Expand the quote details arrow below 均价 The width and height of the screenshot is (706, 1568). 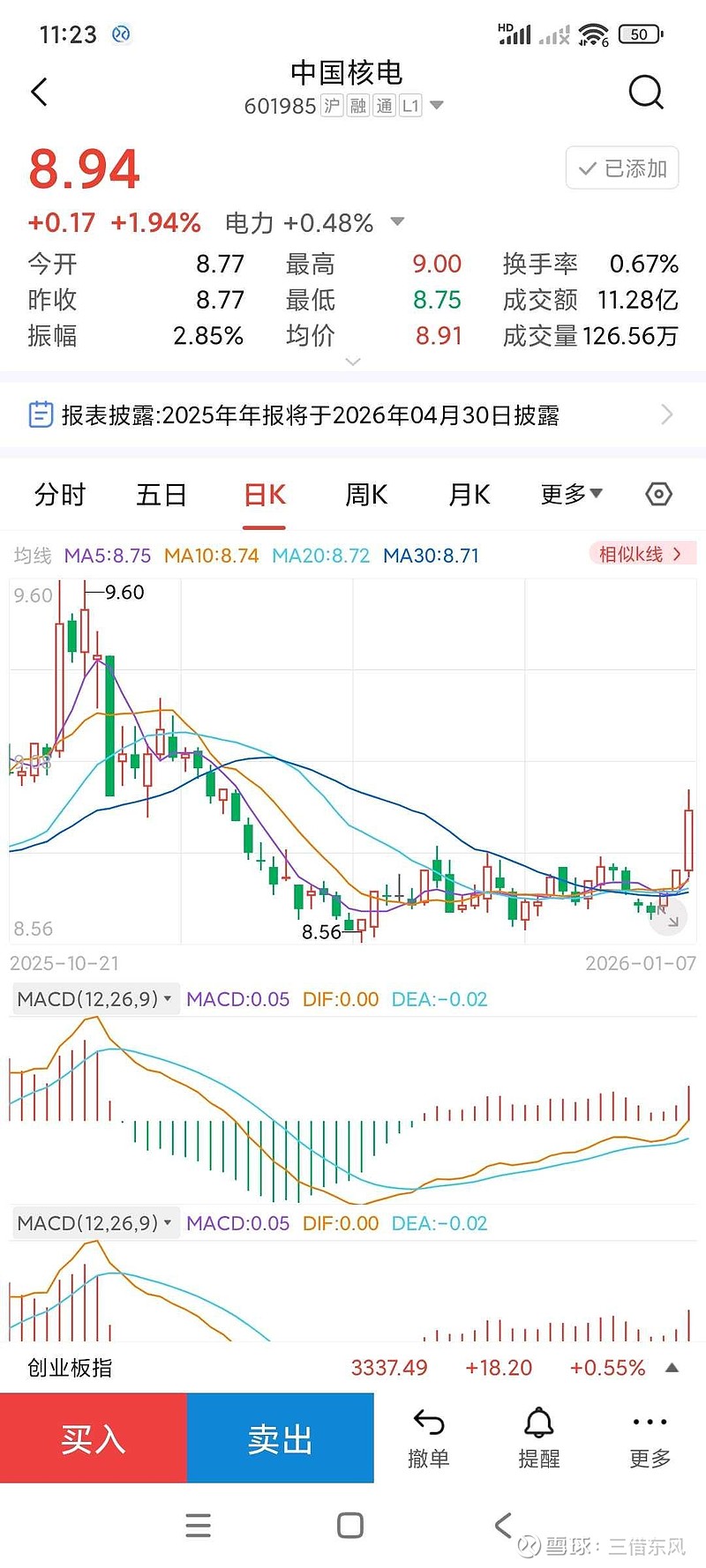(352, 362)
